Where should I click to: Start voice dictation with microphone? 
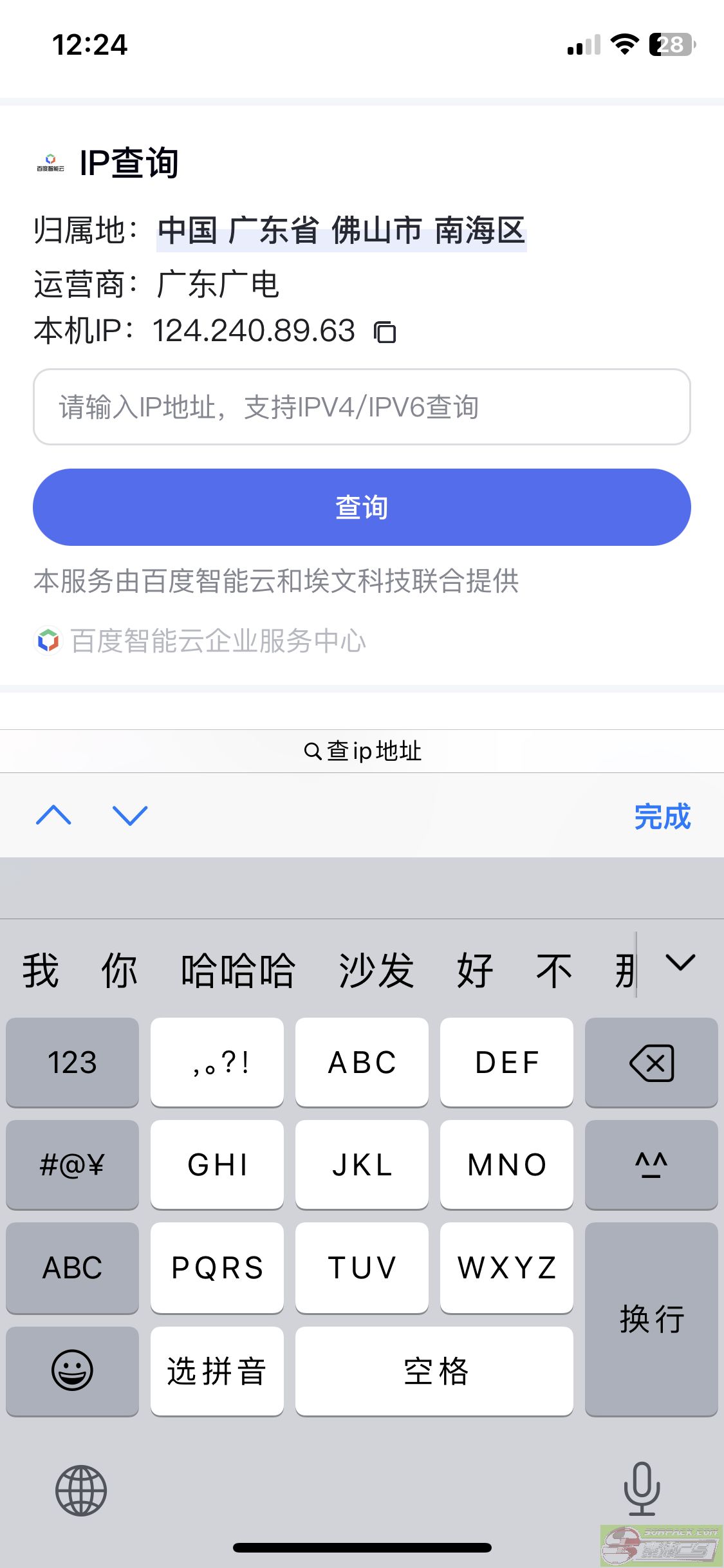(x=642, y=1488)
